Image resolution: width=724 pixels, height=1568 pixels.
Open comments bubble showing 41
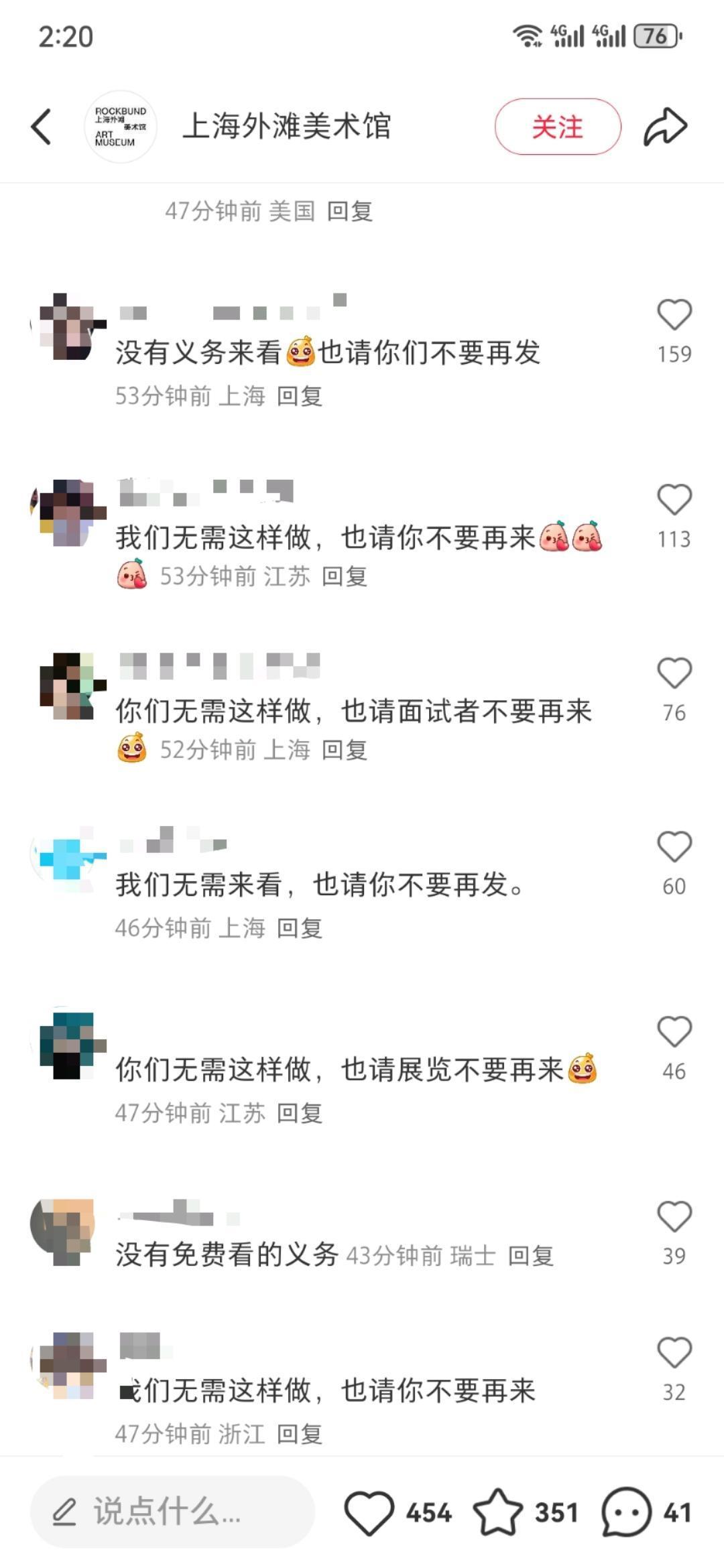[x=627, y=1512]
